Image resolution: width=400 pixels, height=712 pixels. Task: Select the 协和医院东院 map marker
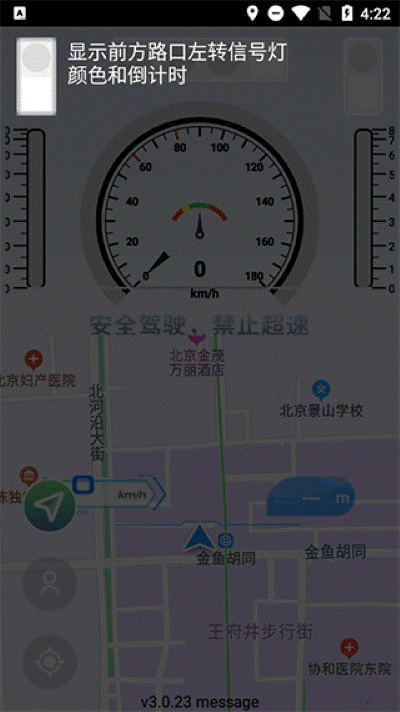point(349,648)
